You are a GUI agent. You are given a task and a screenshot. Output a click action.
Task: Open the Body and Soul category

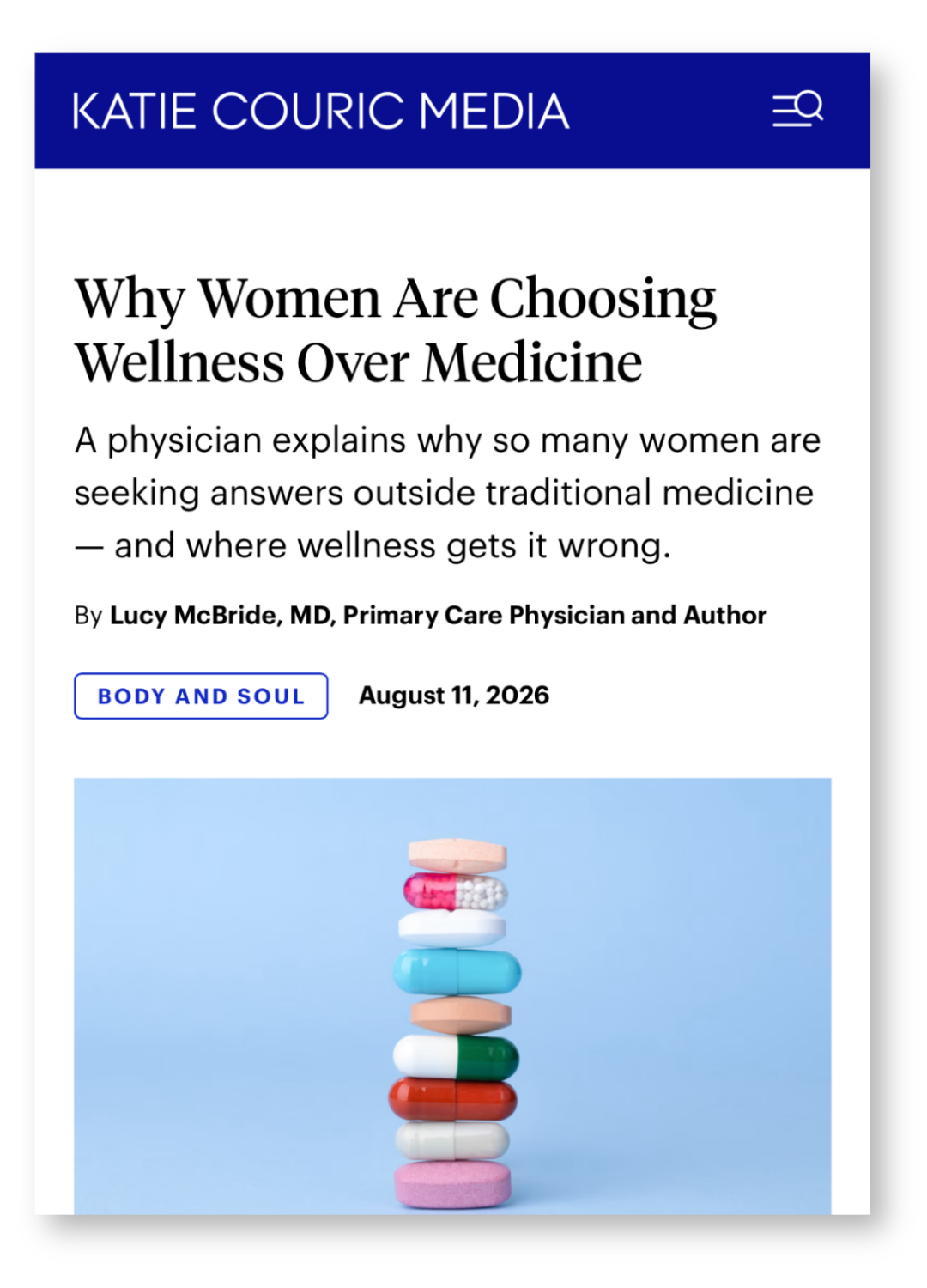coord(201,696)
